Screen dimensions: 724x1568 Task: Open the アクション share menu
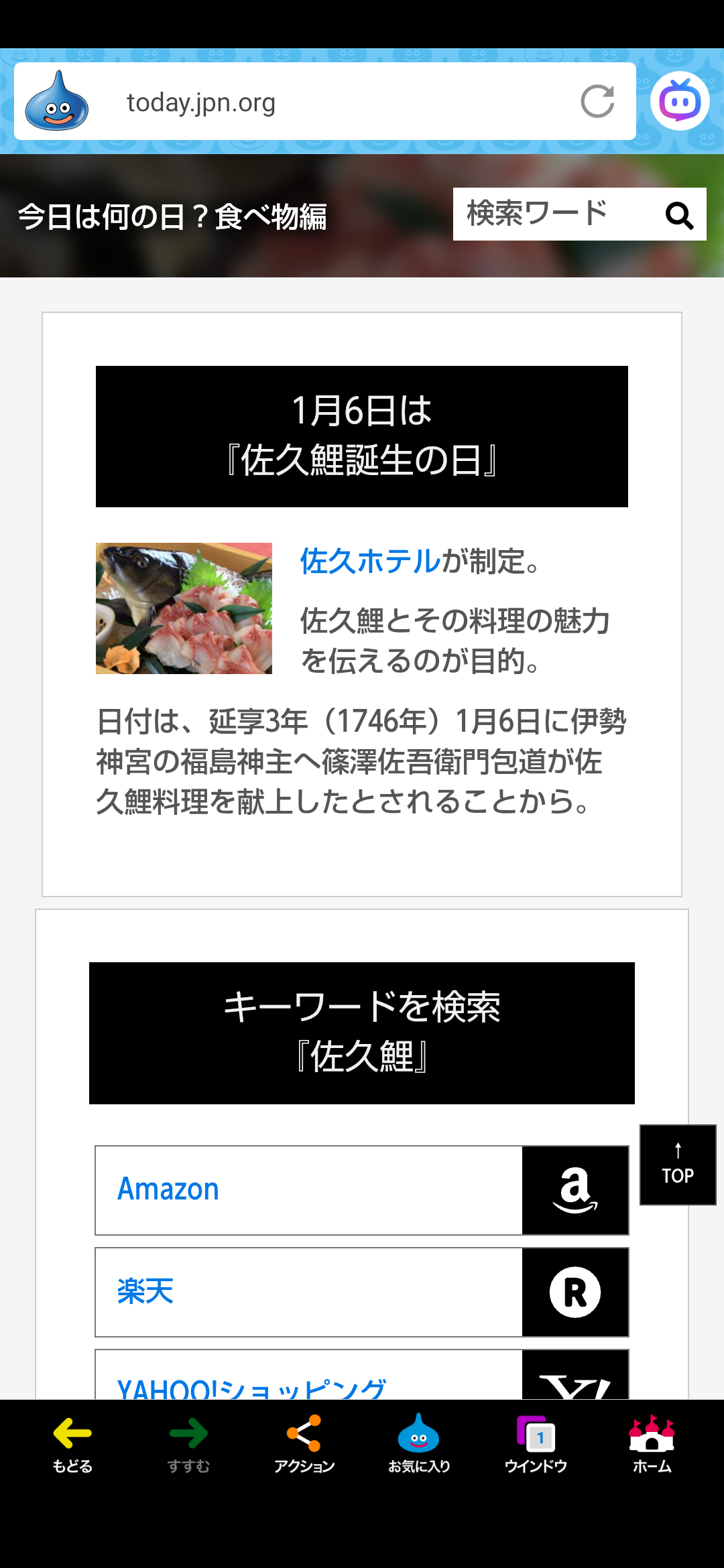304,1444
